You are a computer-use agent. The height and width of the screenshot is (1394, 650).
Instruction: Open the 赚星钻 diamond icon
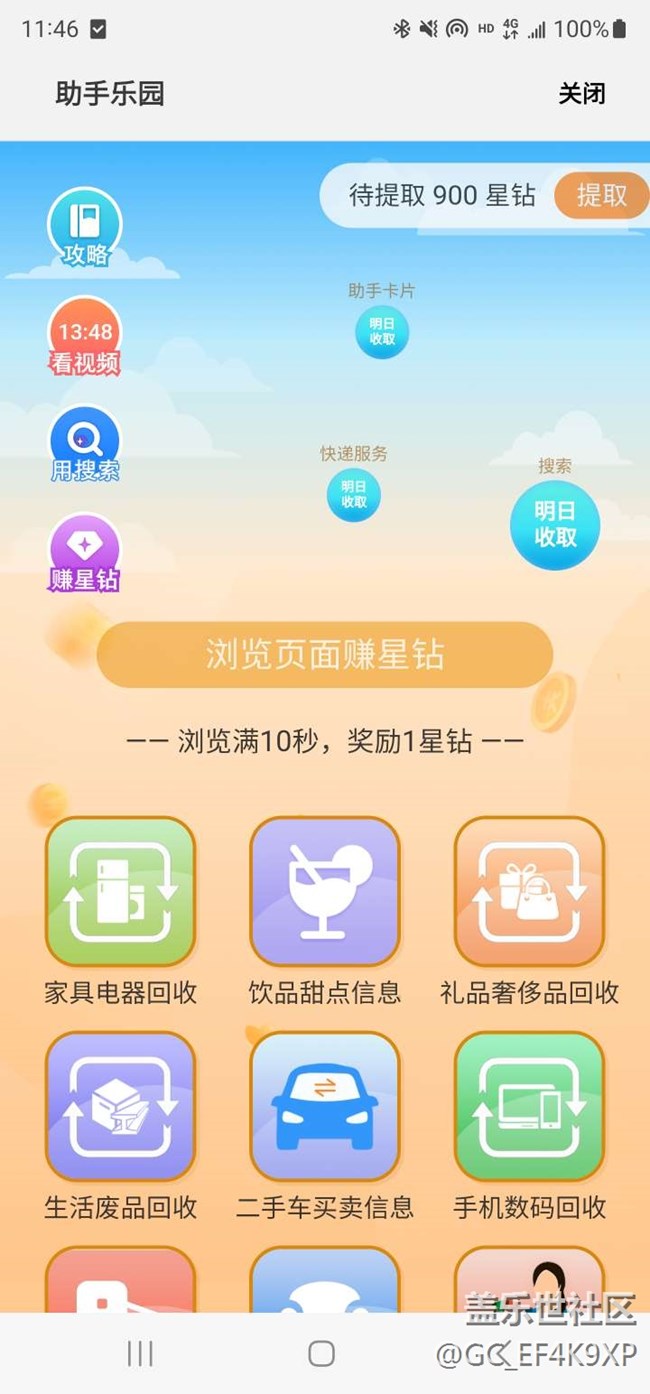[85, 553]
